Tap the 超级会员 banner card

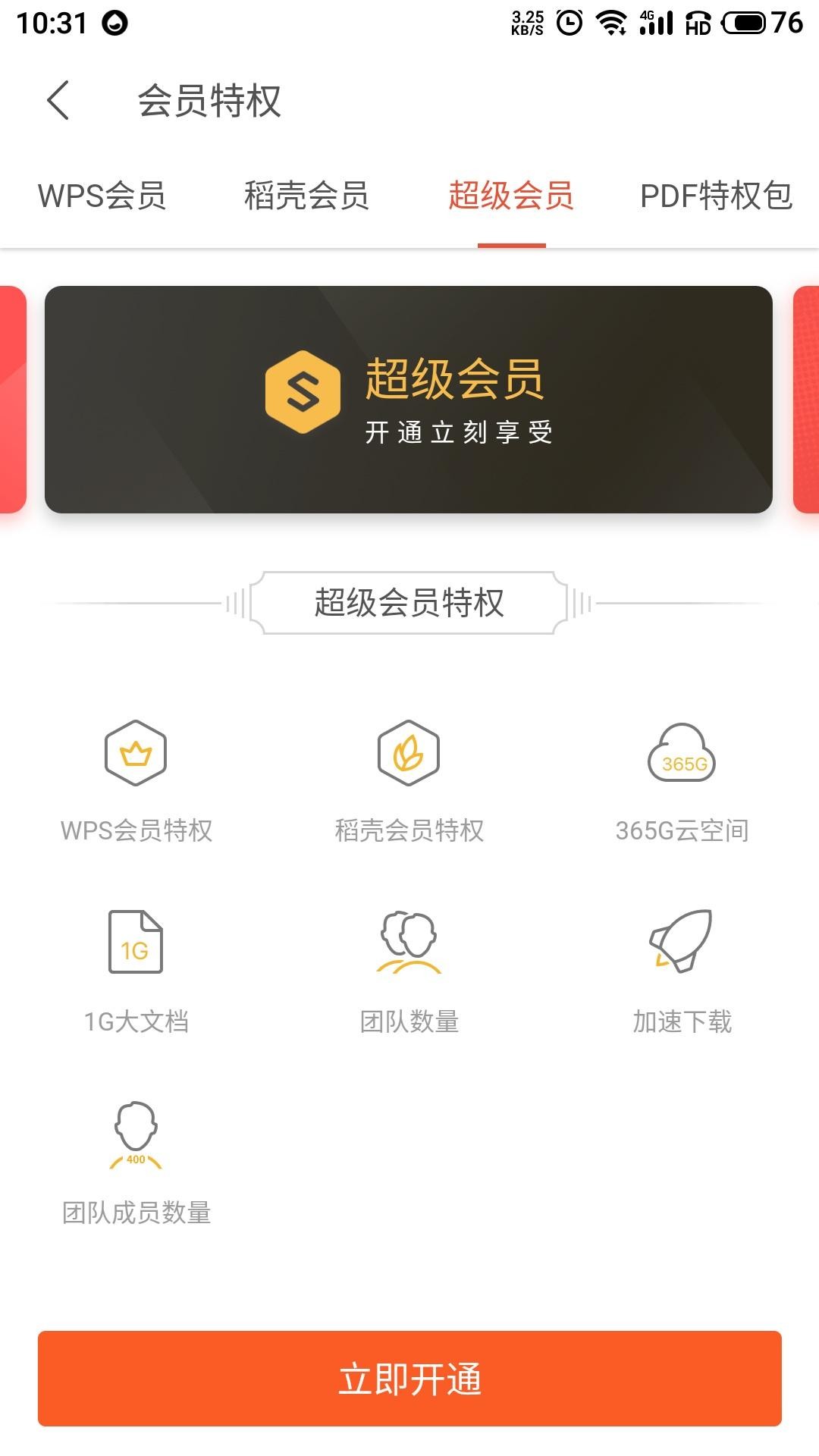[409, 400]
